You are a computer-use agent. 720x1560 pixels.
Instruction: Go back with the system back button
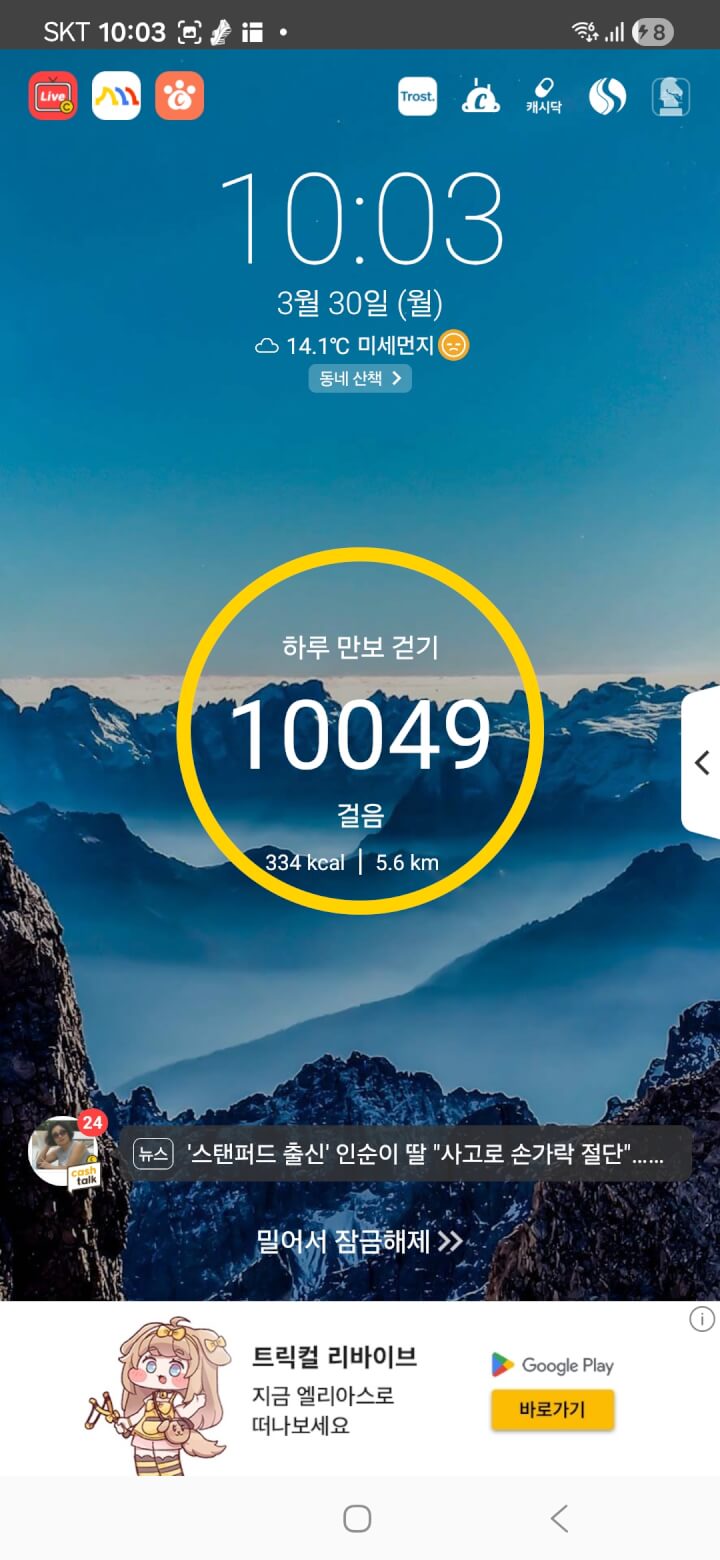[559, 1519]
